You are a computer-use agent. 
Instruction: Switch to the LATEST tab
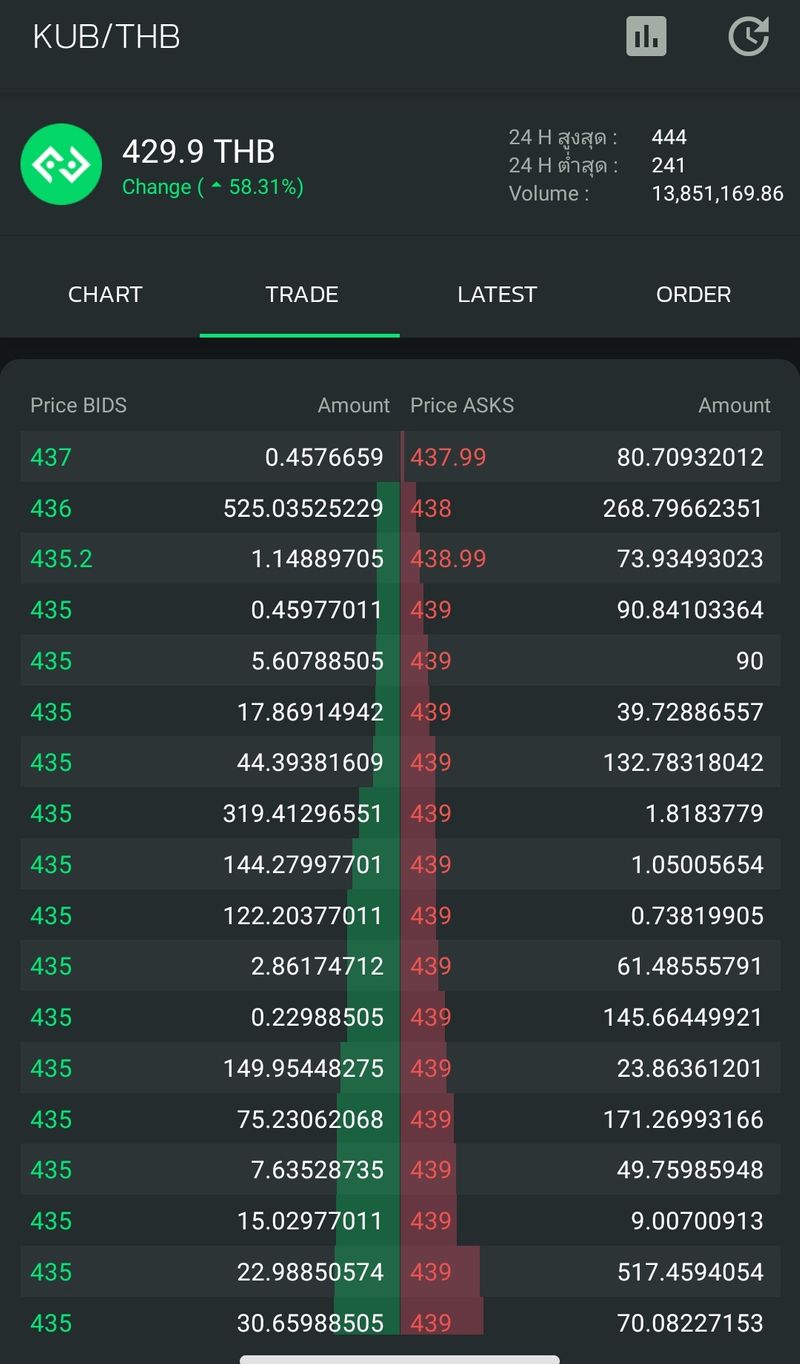point(497,294)
